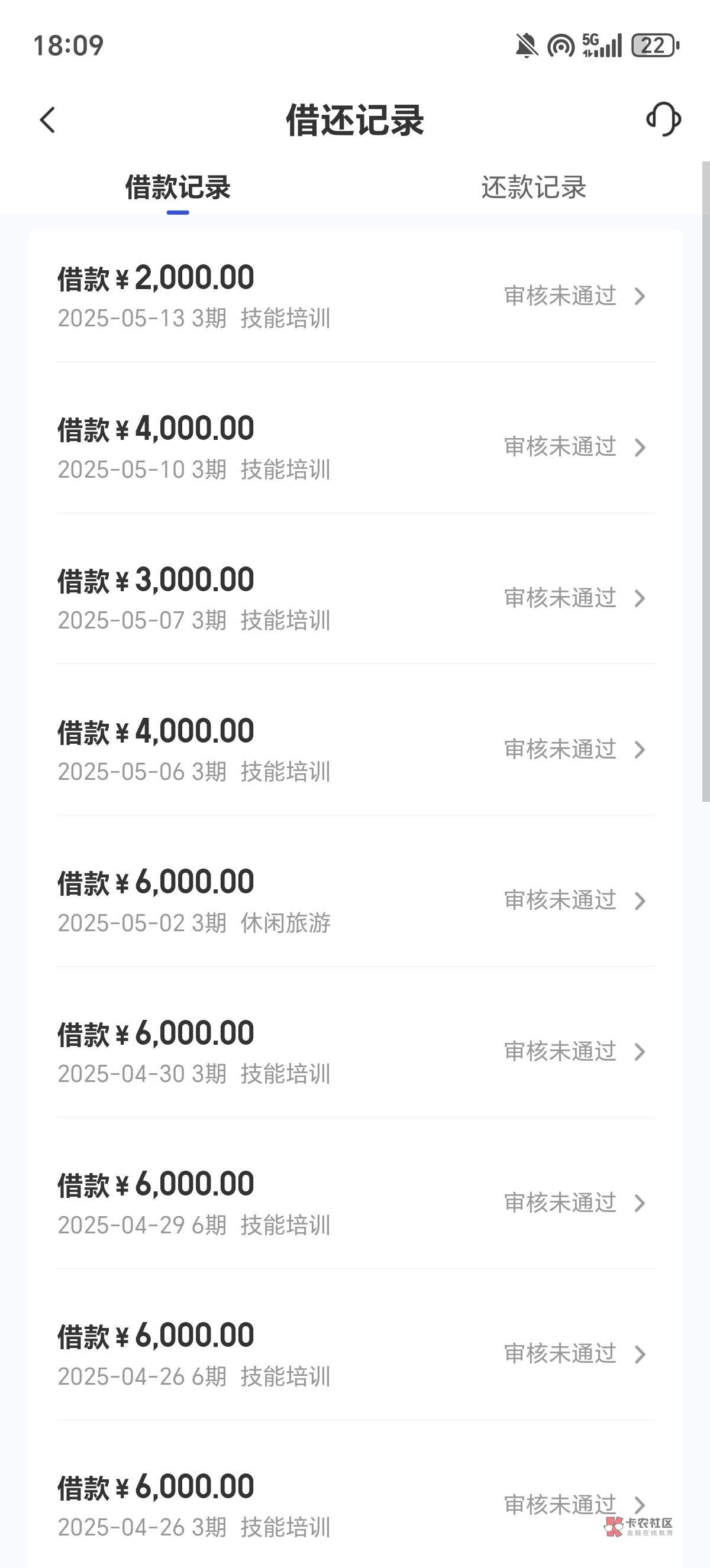
Task: View the 2025-04-30 loan record
Action: (356, 1051)
